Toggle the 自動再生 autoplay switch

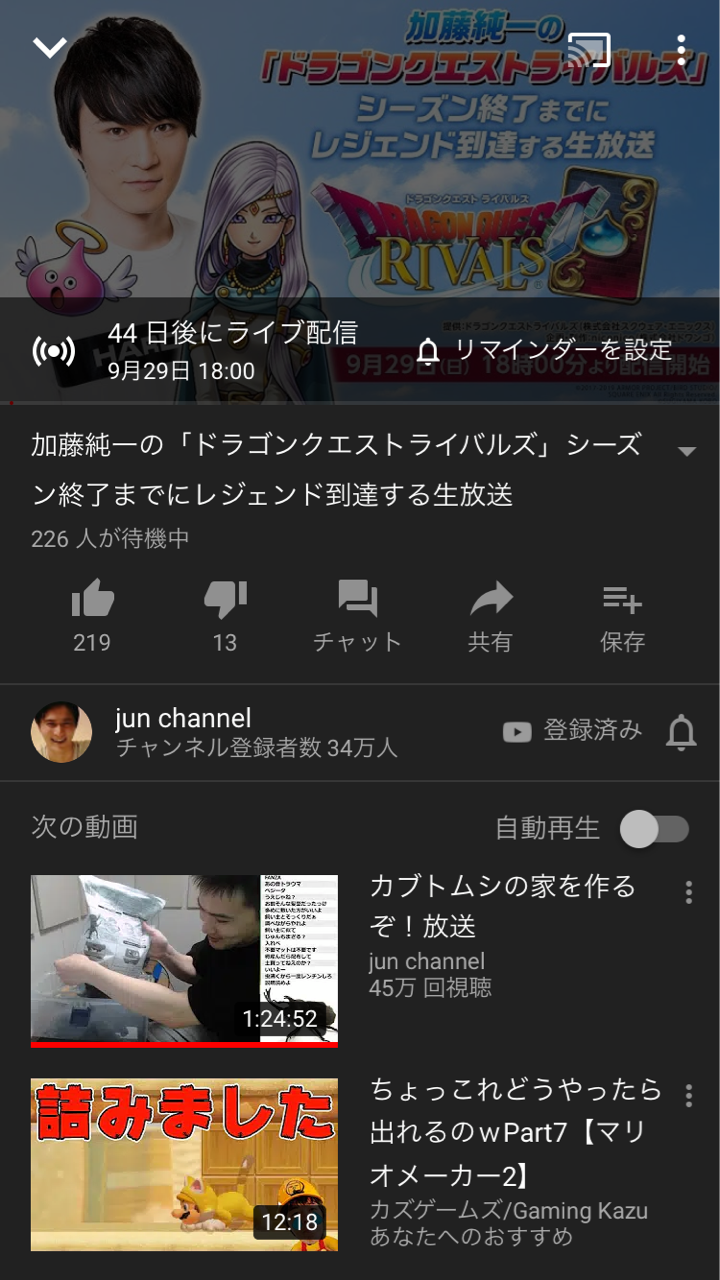(655, 829)
